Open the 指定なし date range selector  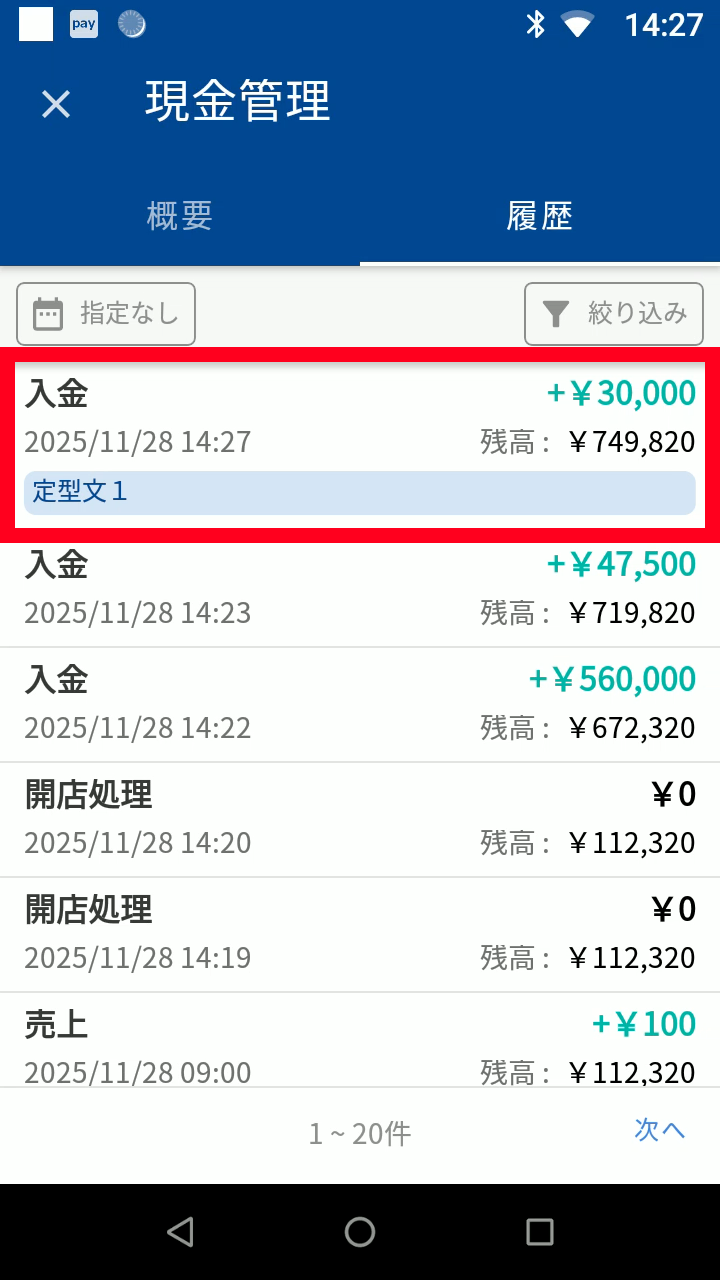click(x=105, y=314)
